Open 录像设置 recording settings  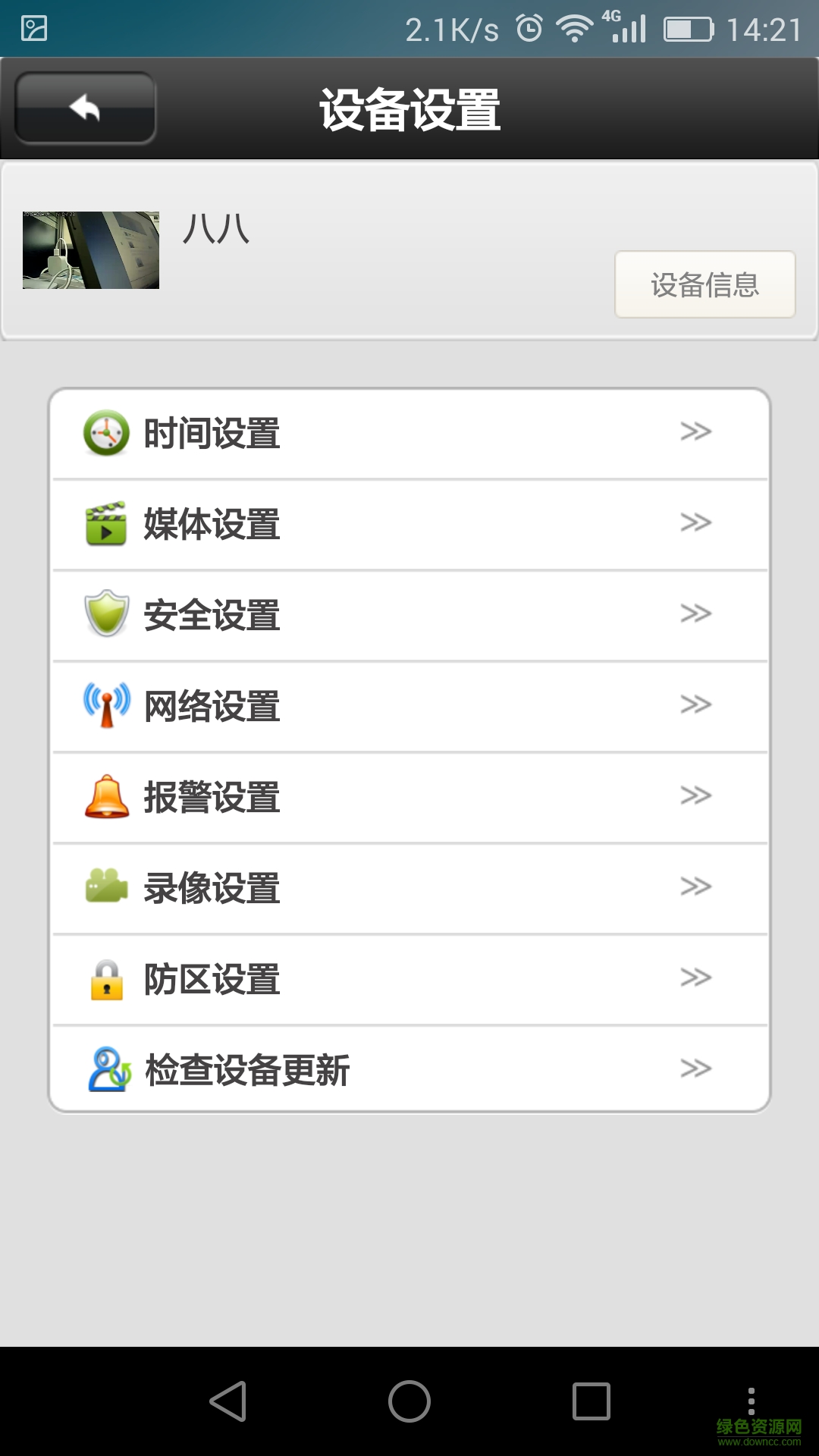point(409,888)
